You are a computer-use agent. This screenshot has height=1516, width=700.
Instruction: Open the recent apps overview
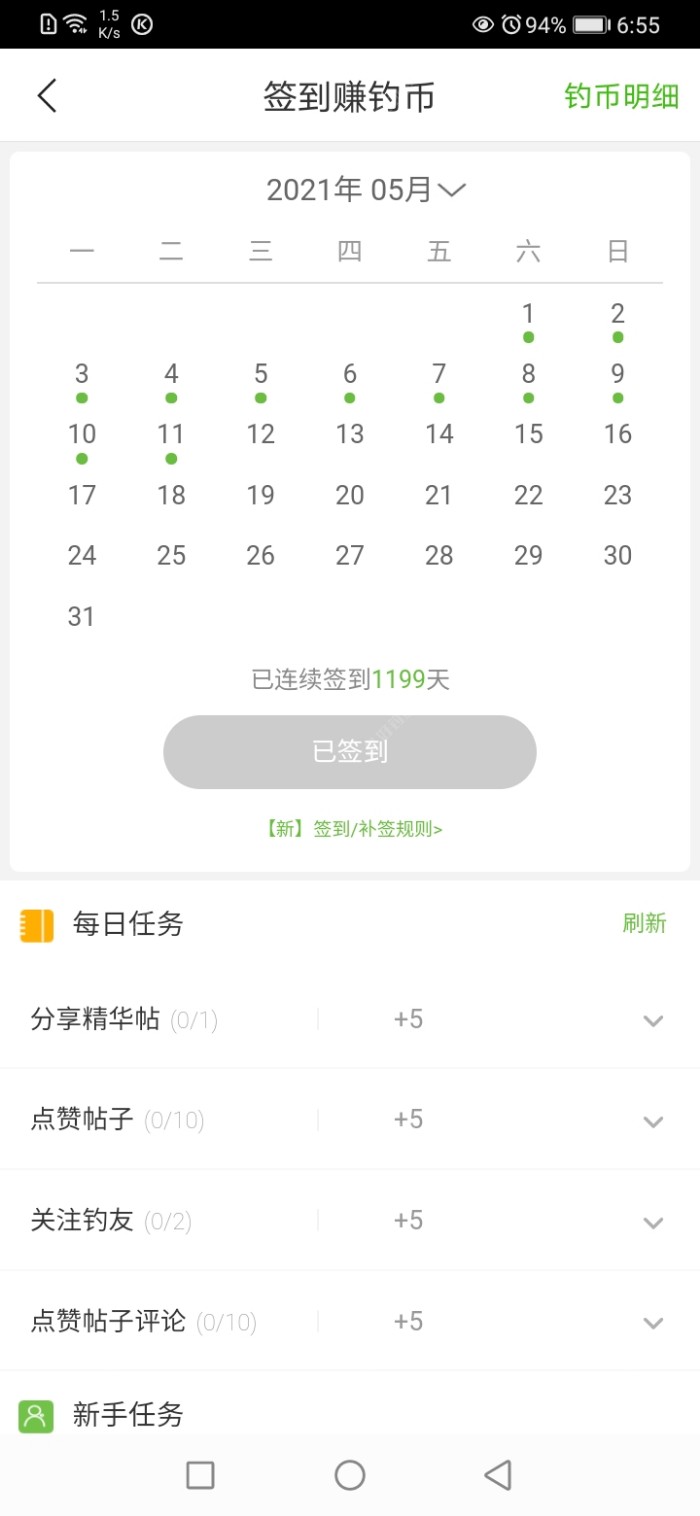click(x=201, y=1474)
